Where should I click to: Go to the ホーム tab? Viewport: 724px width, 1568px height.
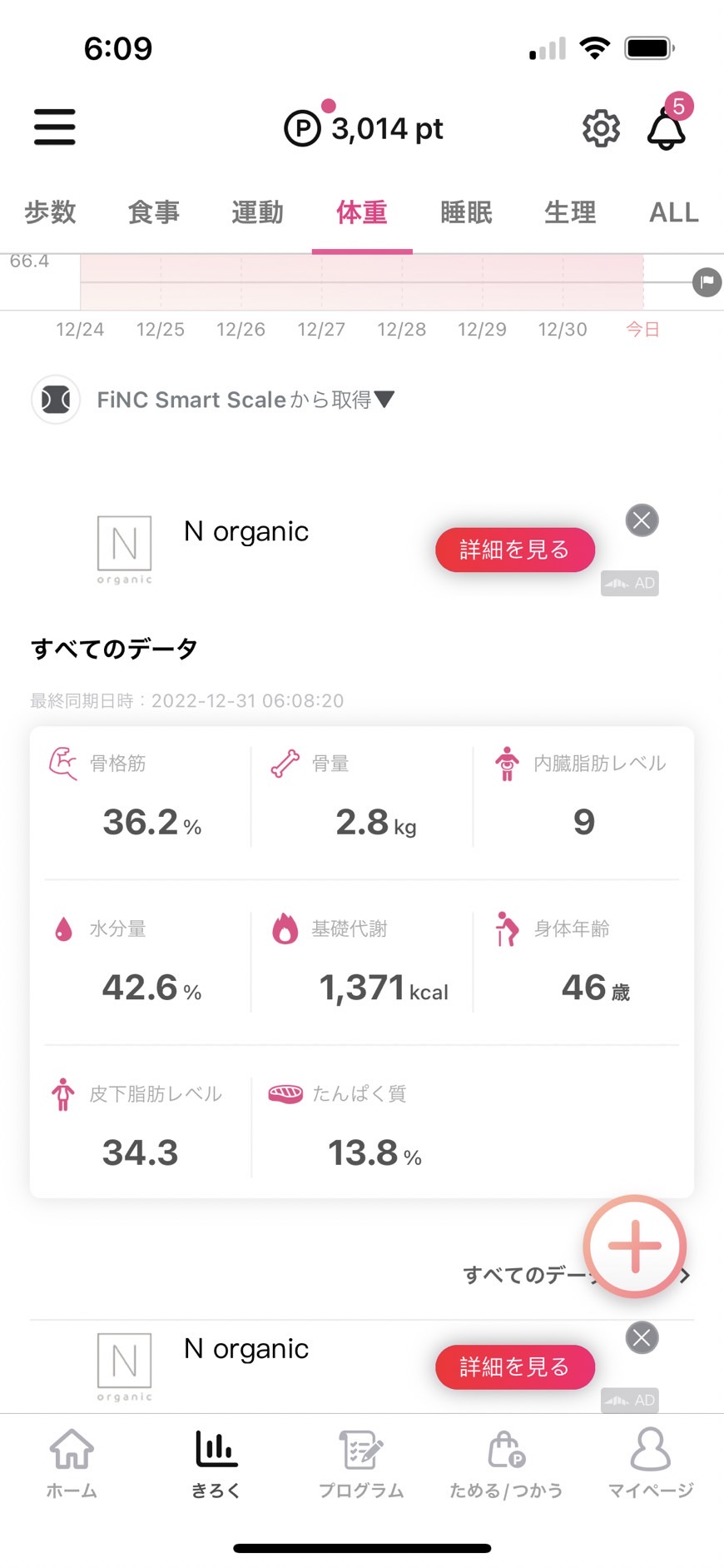point(72,1463)
